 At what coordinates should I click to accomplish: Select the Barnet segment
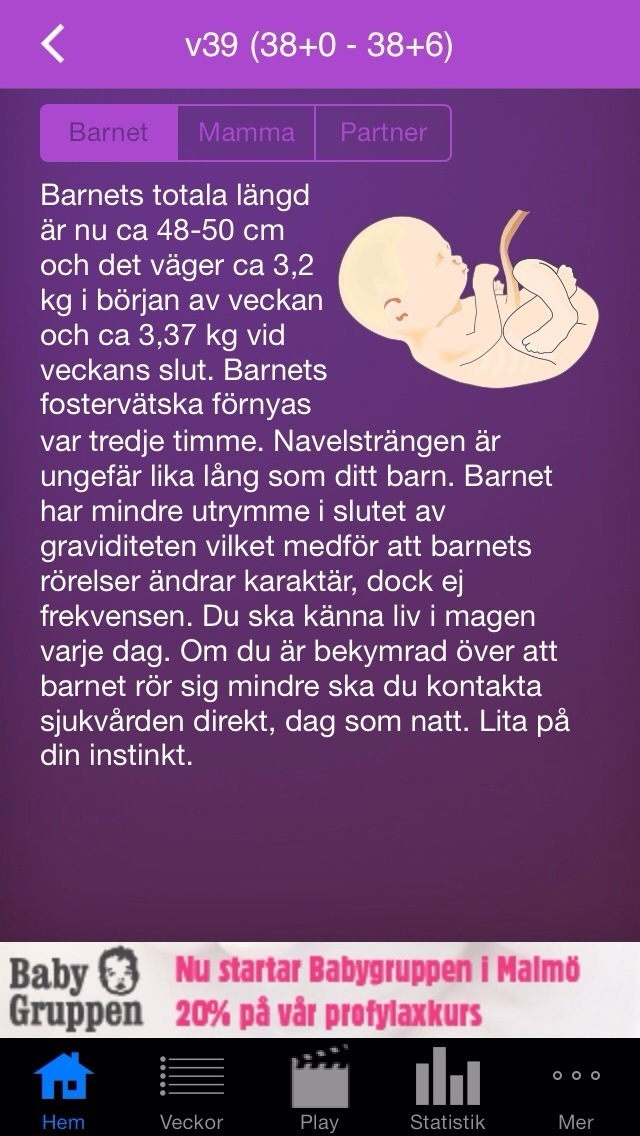(109, 133)
